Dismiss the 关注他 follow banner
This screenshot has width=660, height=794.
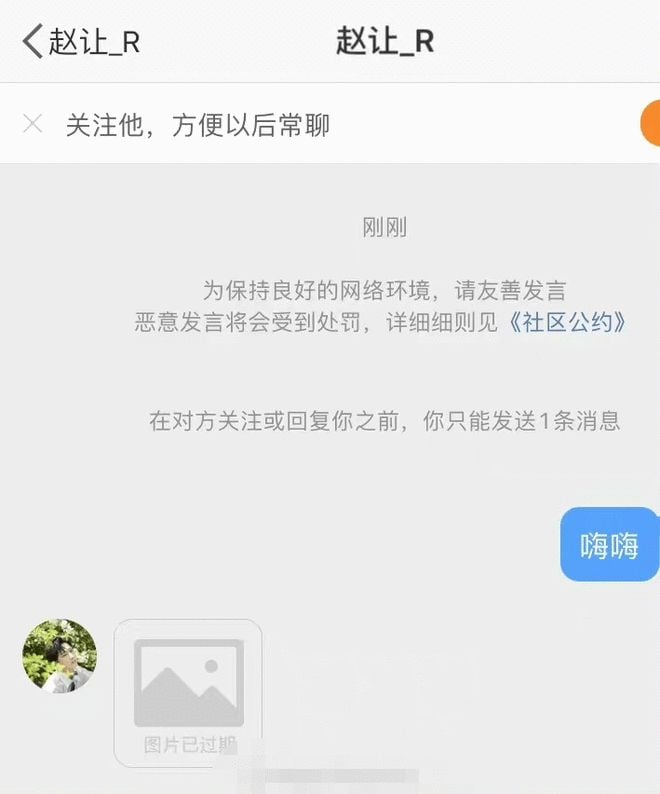[33, 124]
